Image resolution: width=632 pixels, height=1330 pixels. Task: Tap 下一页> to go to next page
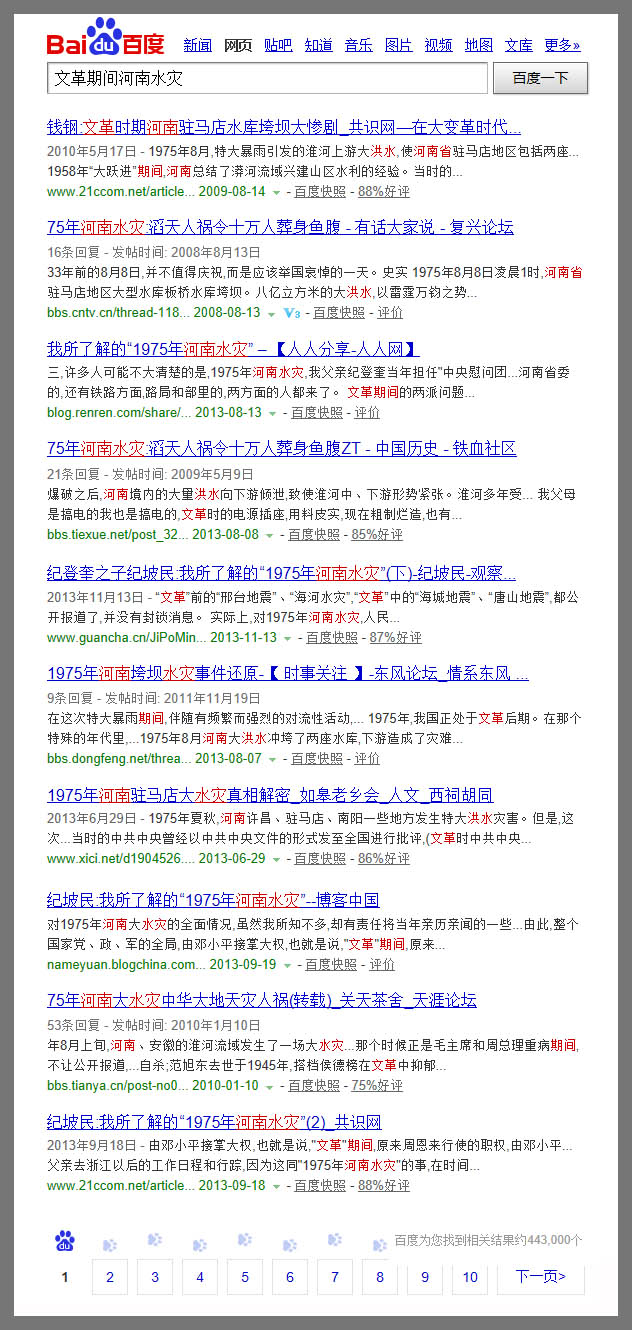coord(541,1277)
